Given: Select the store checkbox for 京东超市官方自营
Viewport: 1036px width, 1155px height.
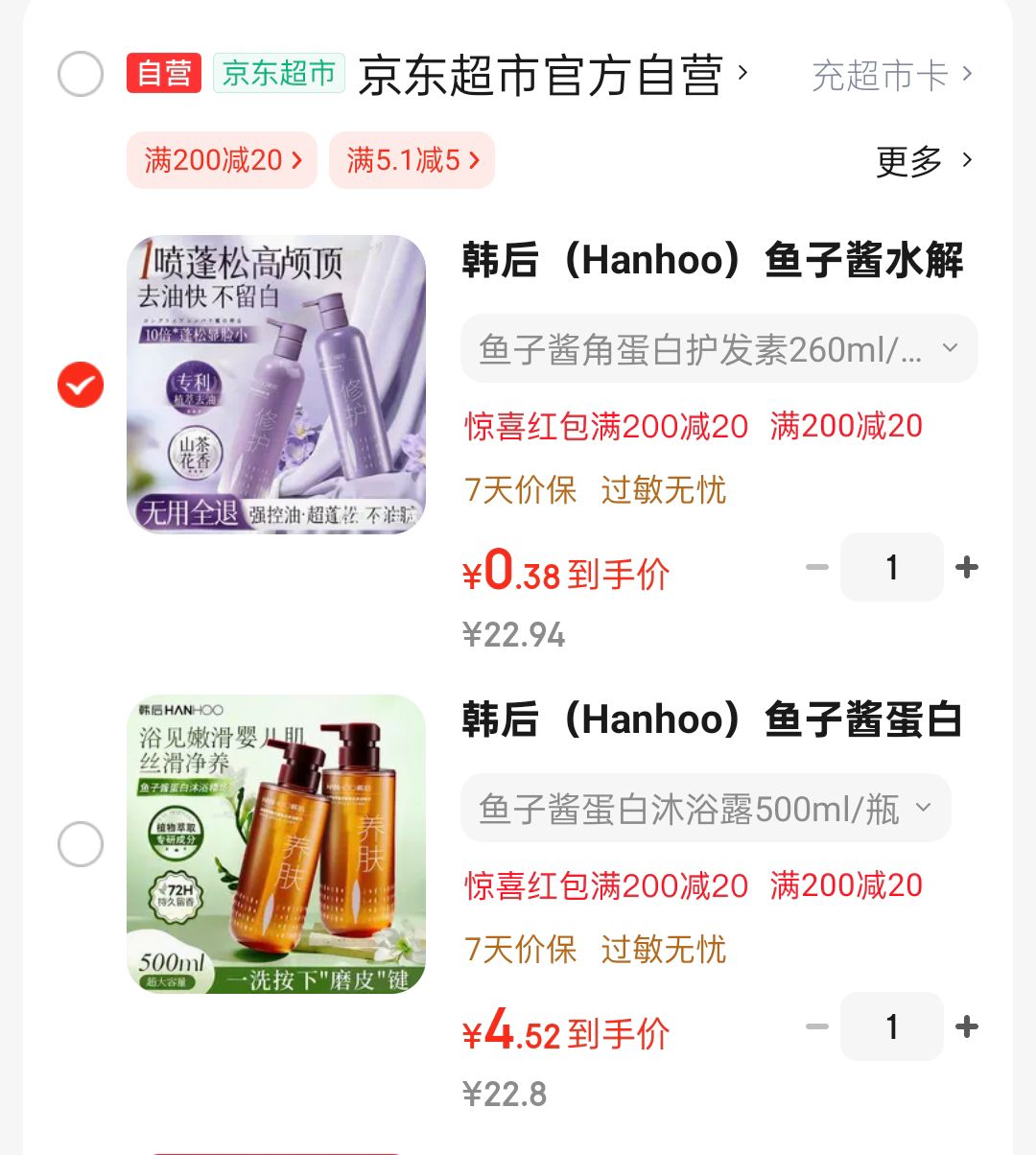Looking at the screenshot, I should 82,74.
